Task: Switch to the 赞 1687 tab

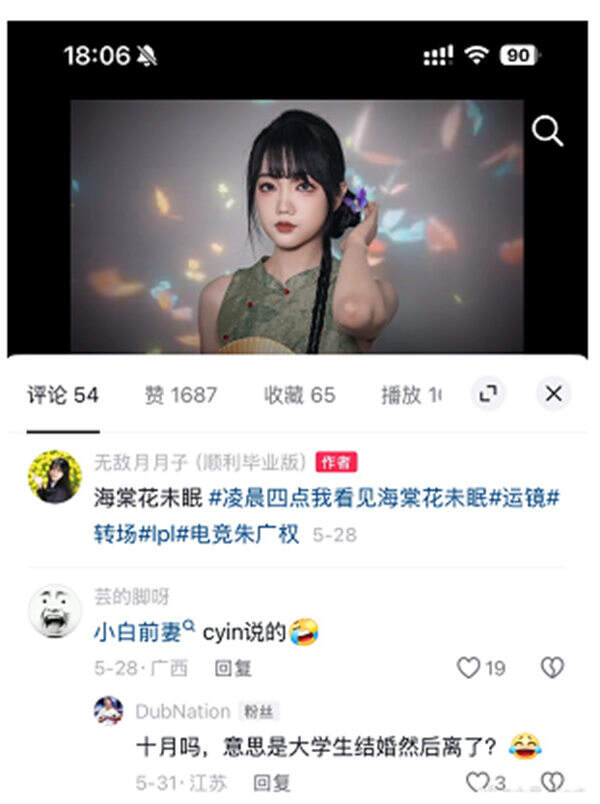Action: (x=180, y=395)
